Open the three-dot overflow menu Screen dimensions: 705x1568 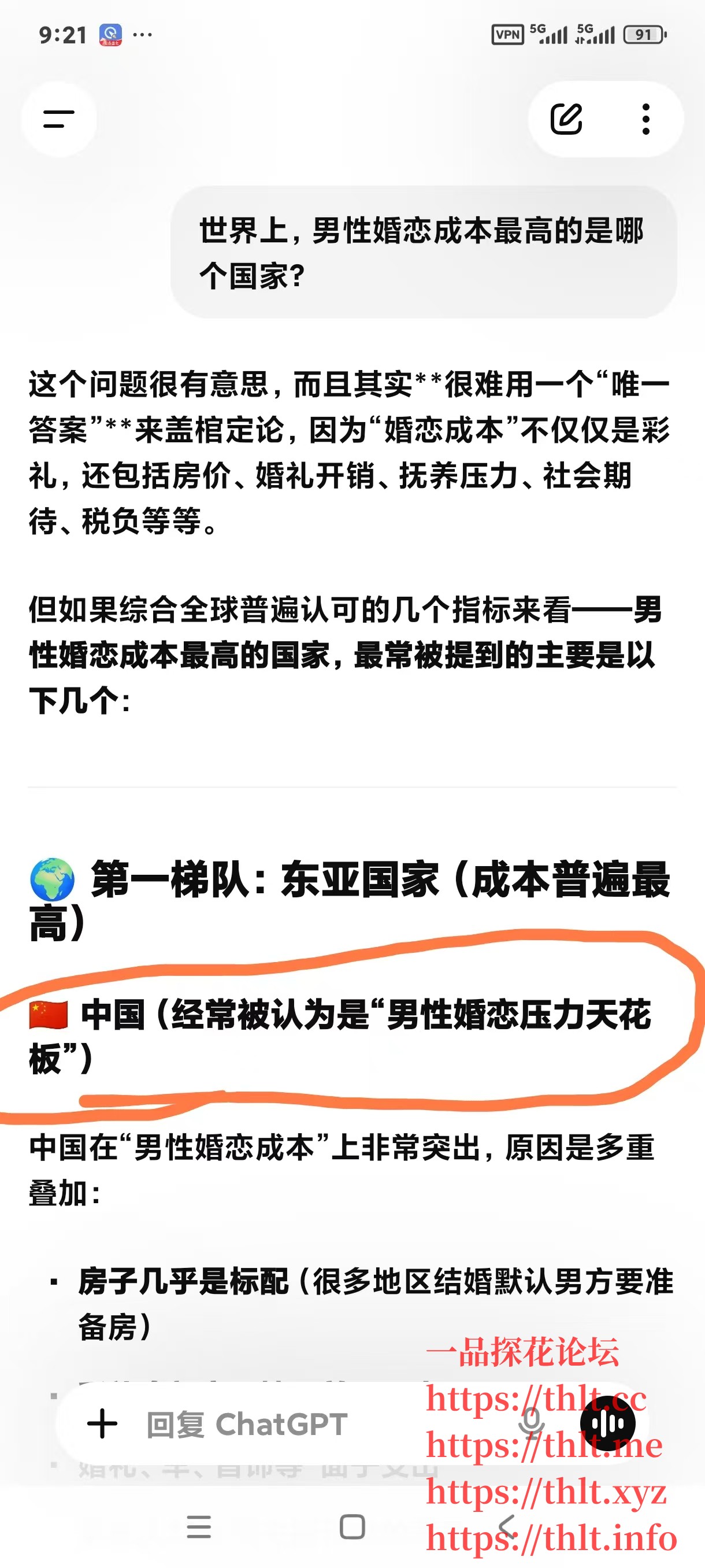645,119
